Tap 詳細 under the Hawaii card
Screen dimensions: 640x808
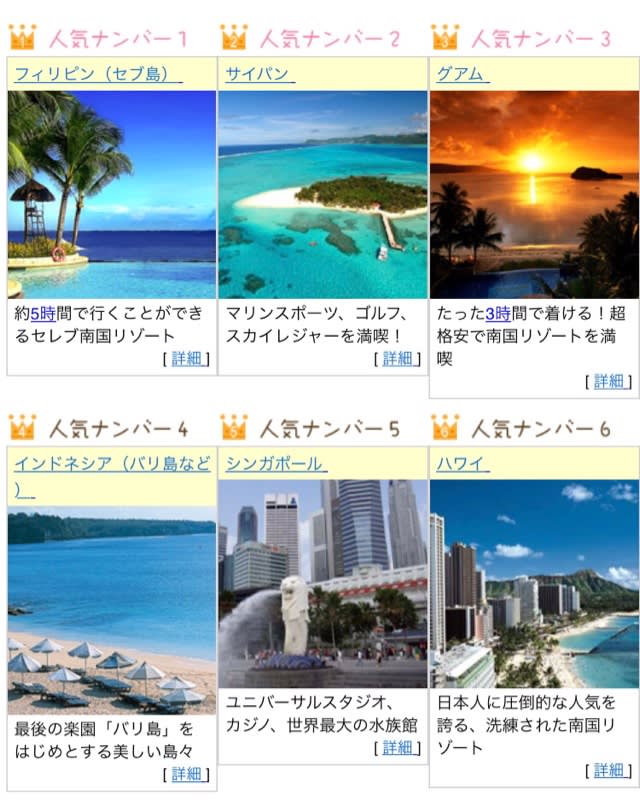click(x=609, y=770)
